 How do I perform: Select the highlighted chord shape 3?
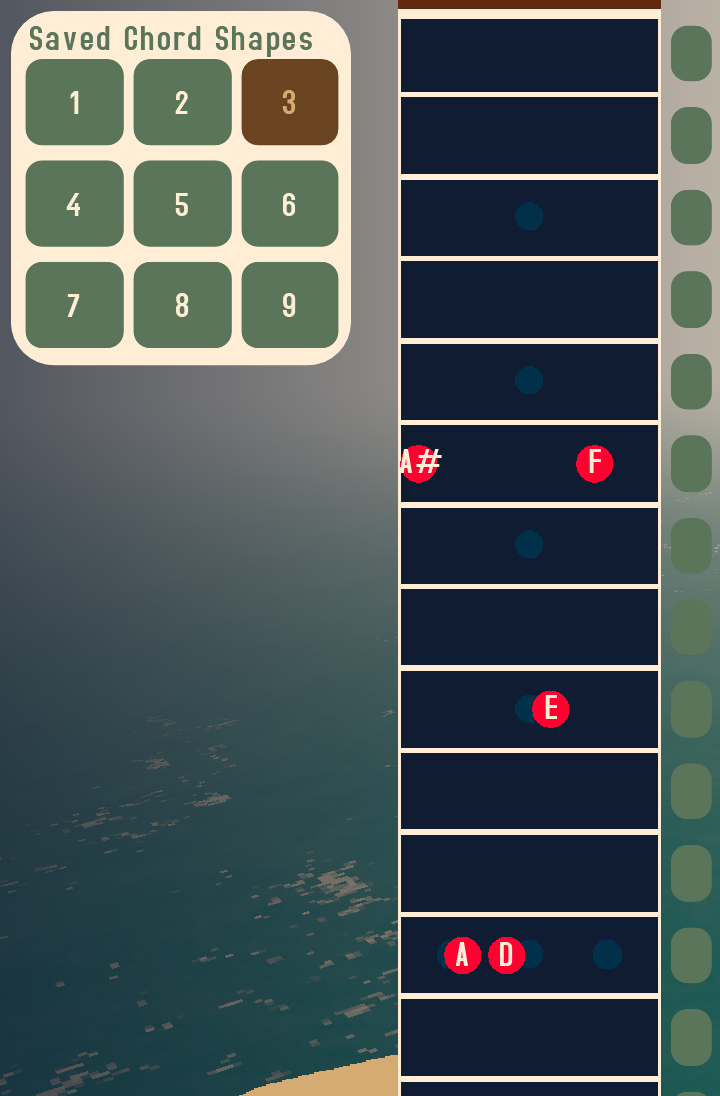click(289, 102)
